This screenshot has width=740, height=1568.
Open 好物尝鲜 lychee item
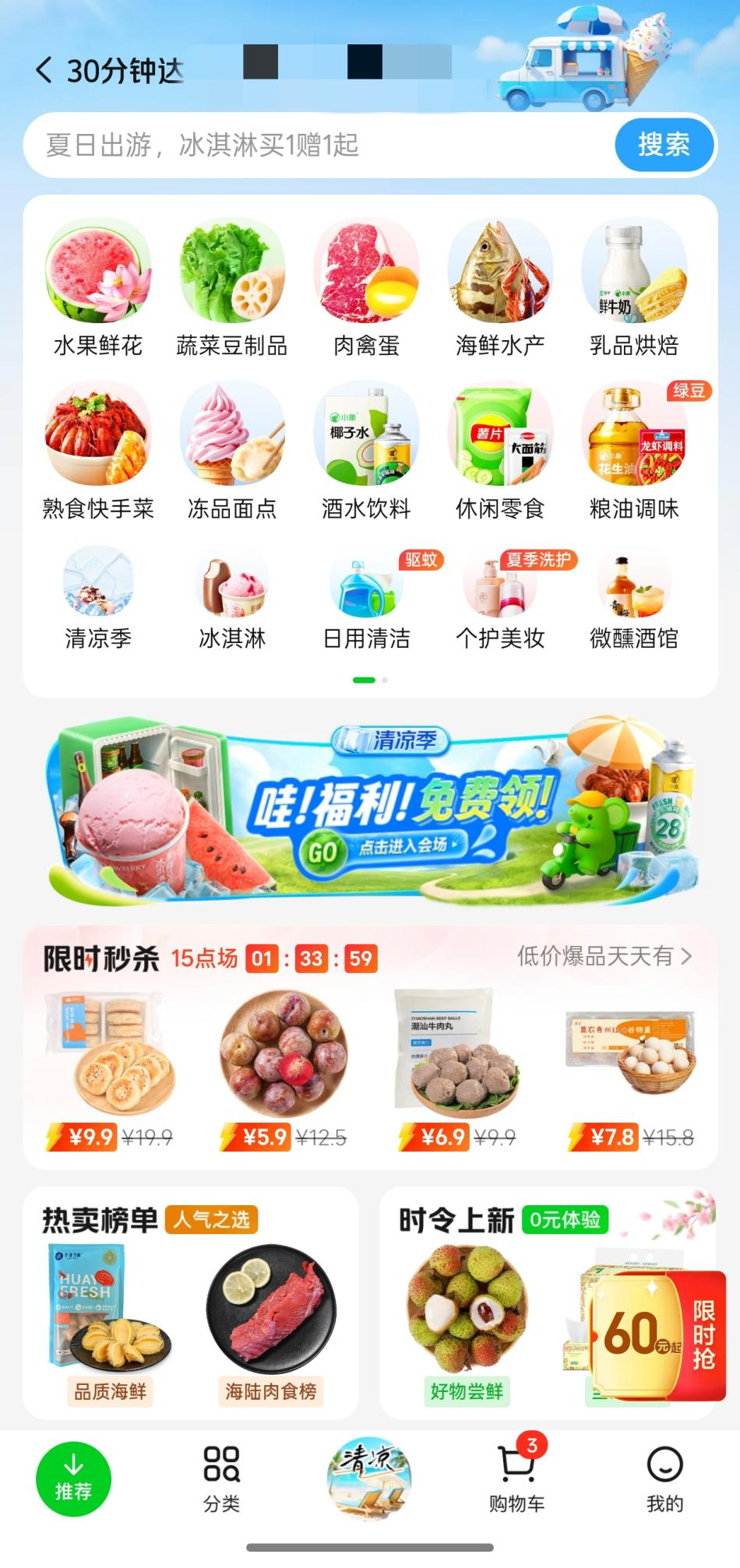point(467,1324)
